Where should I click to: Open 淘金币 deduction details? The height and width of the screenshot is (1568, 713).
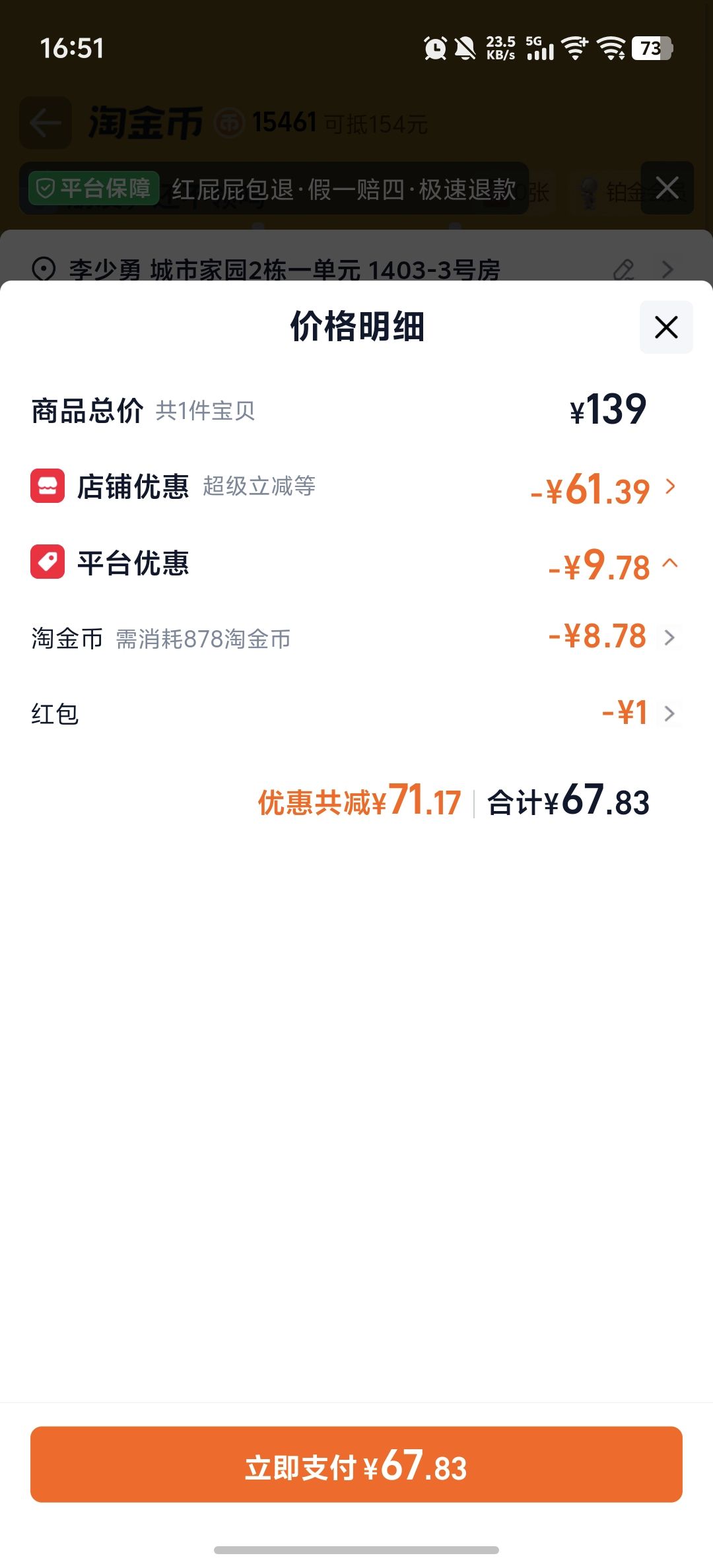[356, 638]
